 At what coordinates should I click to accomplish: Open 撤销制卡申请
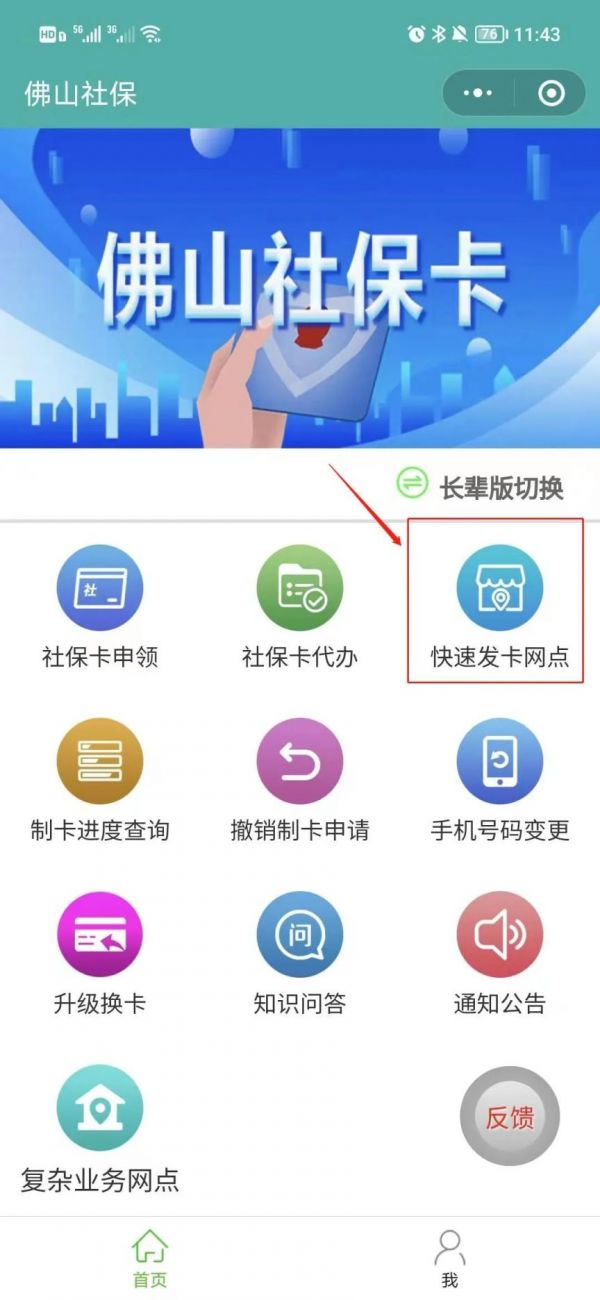pyautogui.click(x=300, y=781)
